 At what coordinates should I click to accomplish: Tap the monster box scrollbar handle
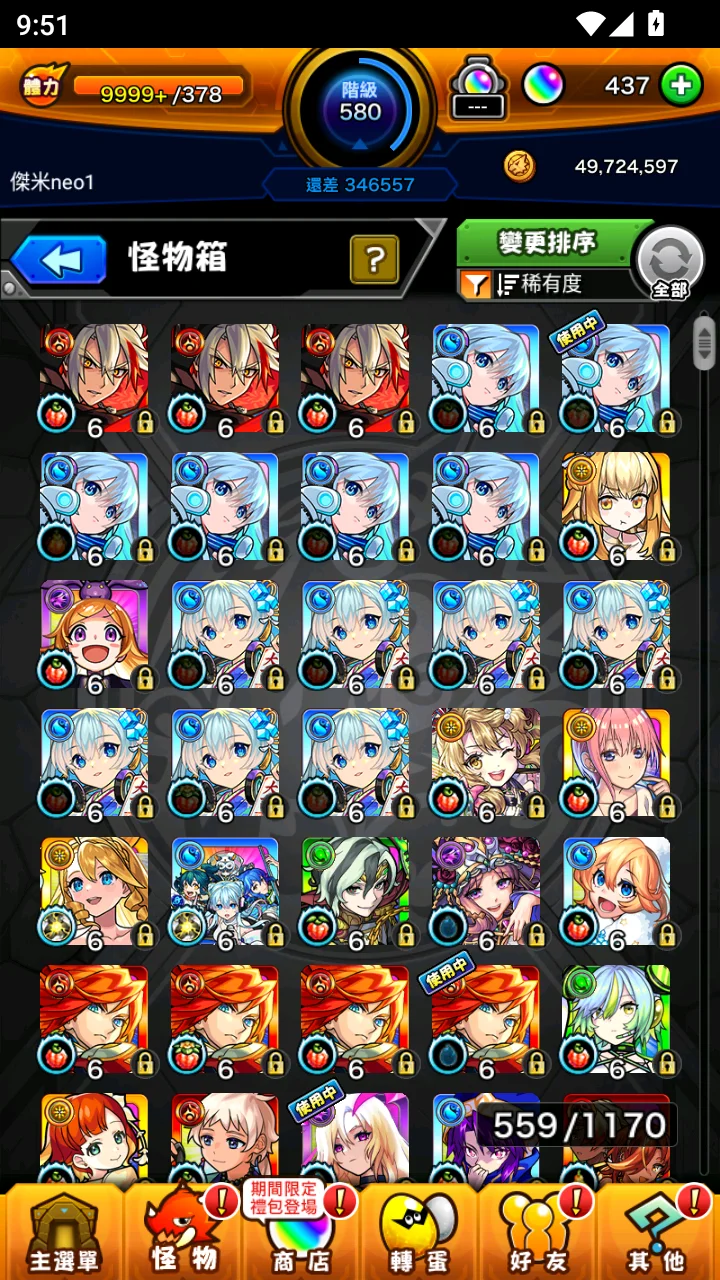point(705,343)
